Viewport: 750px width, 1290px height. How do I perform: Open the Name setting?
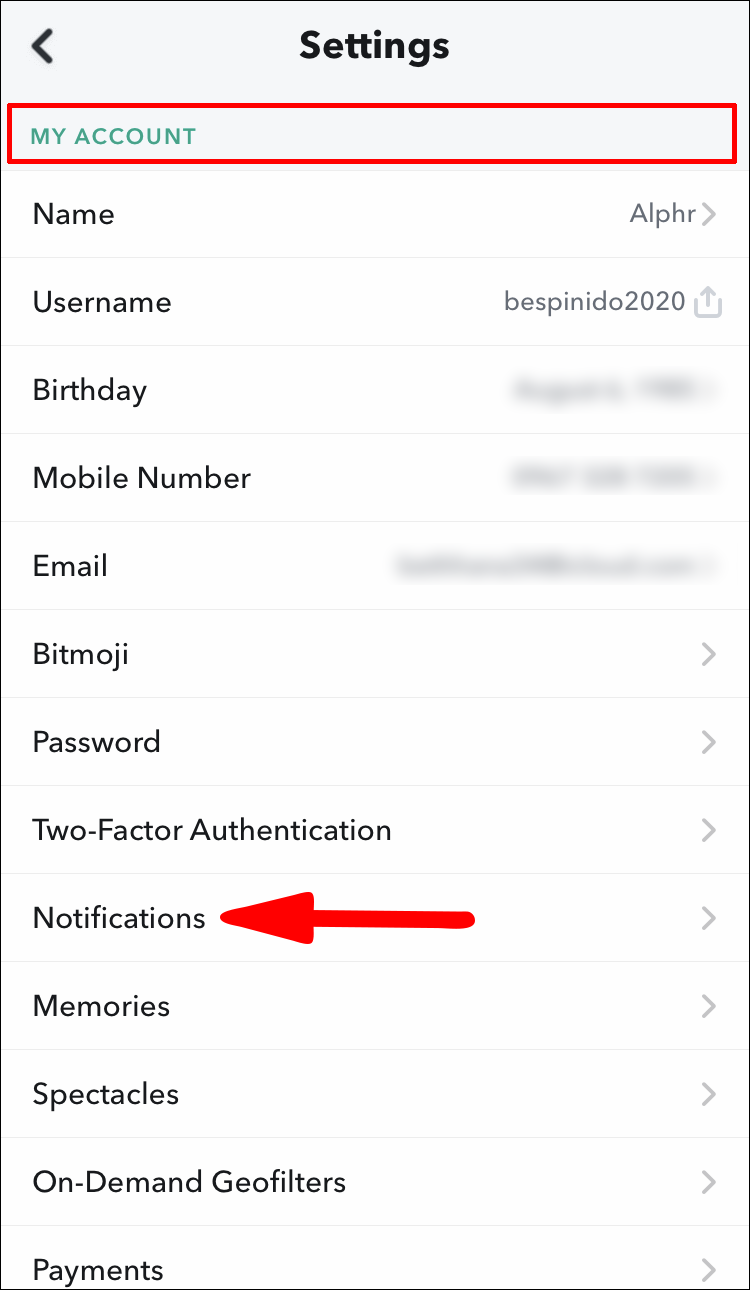click(x=374, y=214)
